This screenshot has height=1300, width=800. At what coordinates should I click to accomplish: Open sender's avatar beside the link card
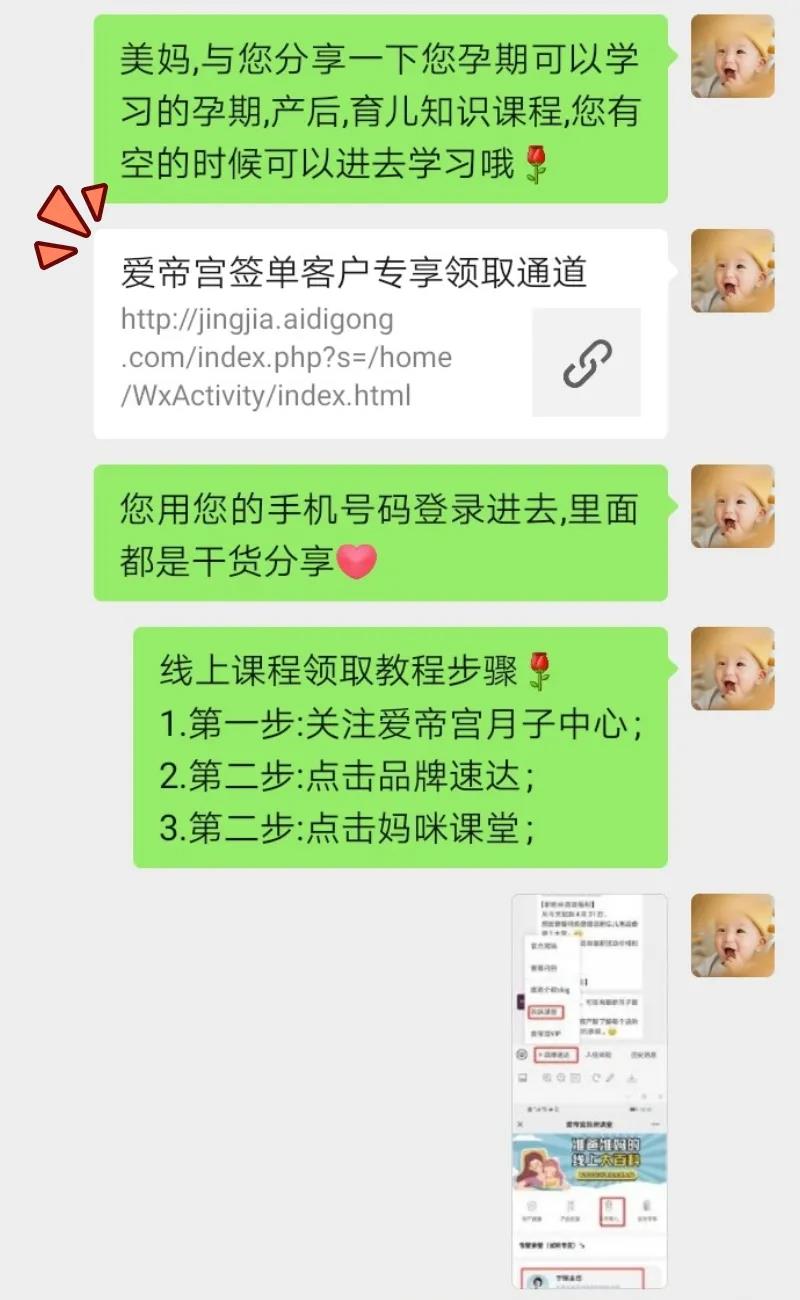[732, 271]
